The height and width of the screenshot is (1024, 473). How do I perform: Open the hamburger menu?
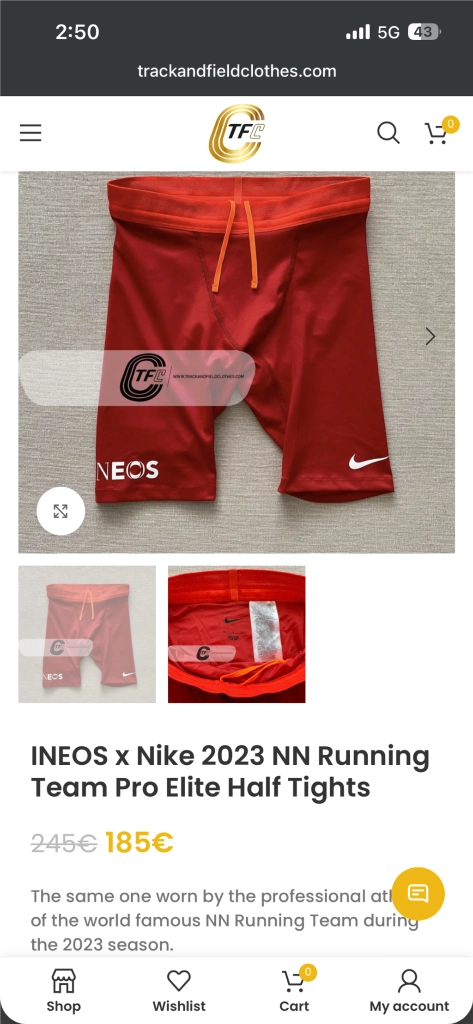[x=30, y=133]
